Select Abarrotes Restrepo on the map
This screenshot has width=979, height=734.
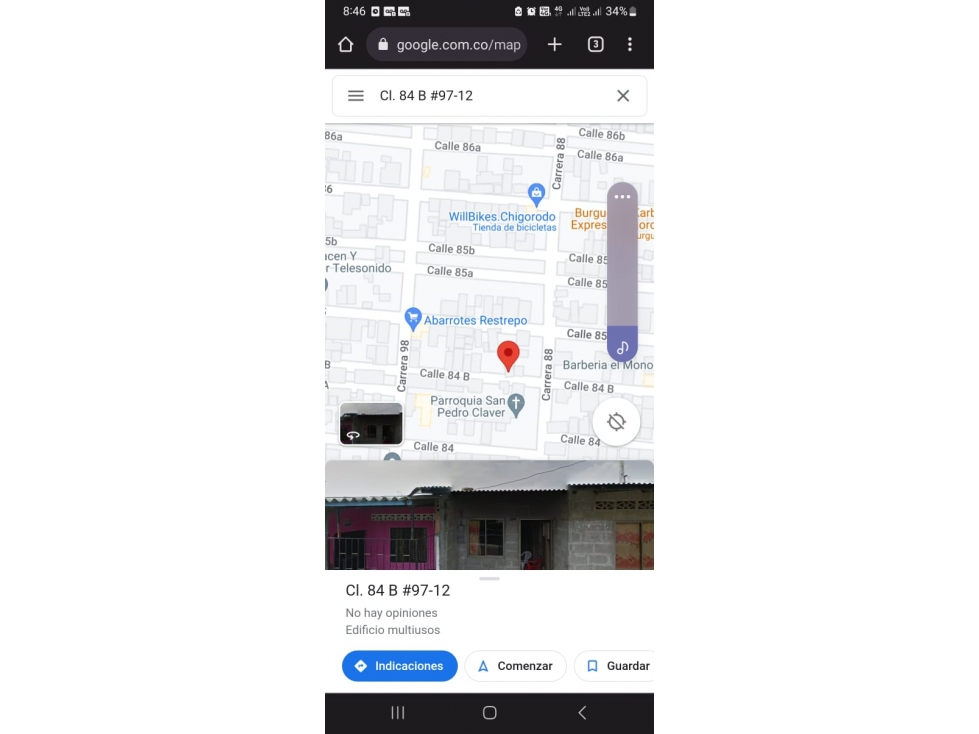click(413, 319)
